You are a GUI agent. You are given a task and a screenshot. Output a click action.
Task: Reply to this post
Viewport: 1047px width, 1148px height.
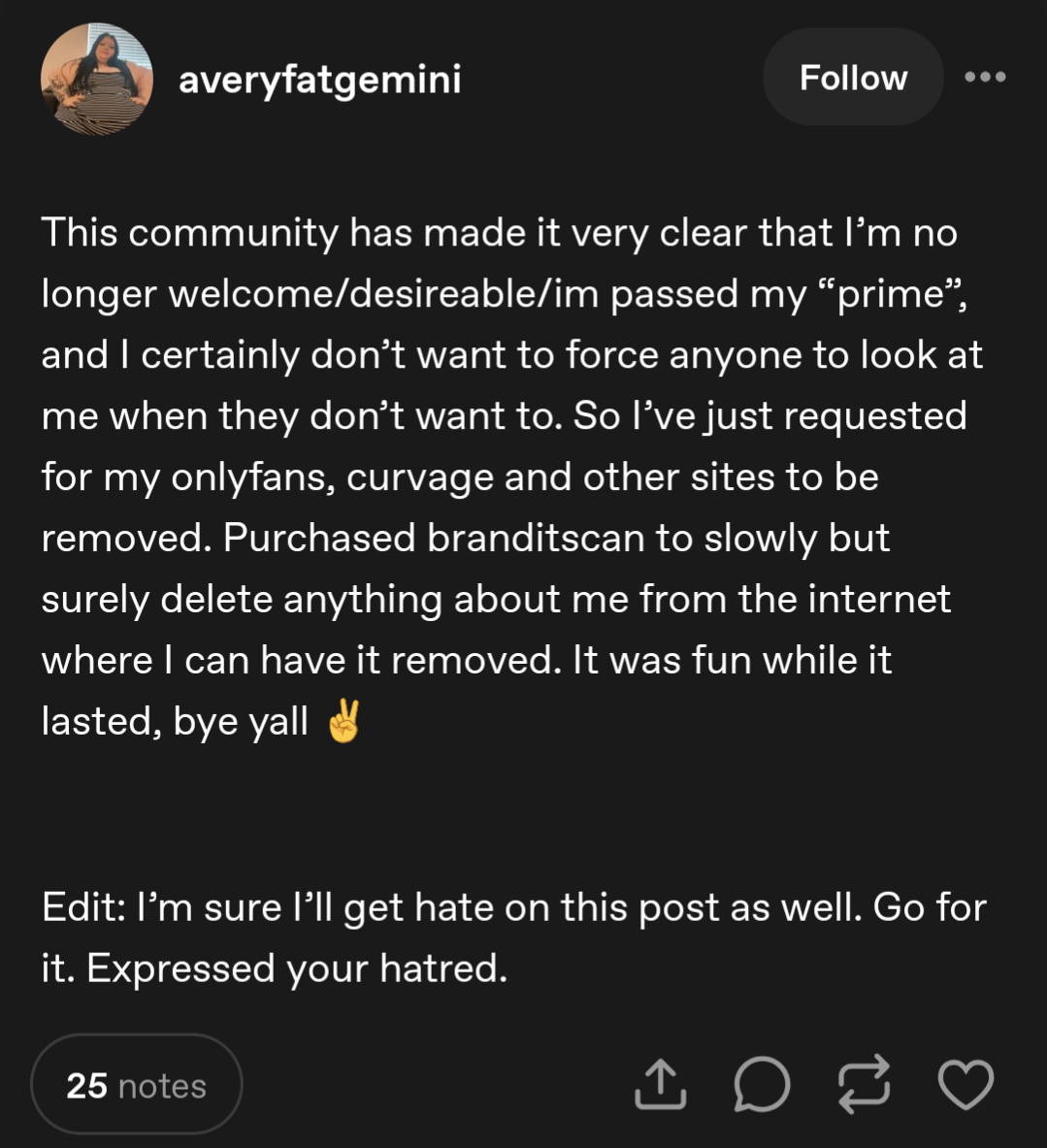point(761,1084)
